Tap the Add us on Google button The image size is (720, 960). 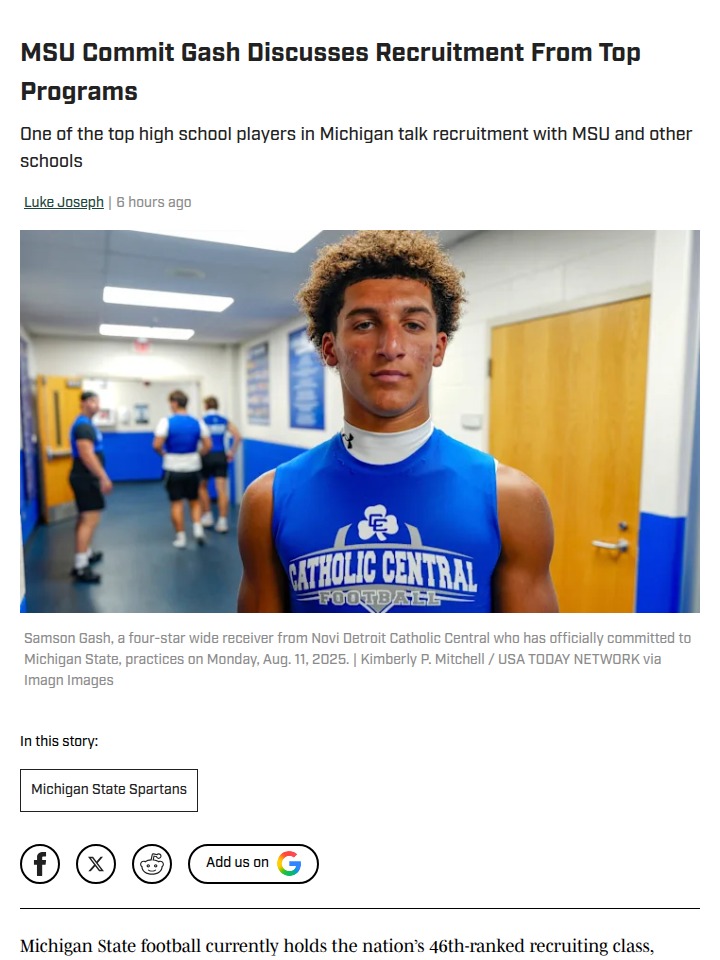(253, 864)
